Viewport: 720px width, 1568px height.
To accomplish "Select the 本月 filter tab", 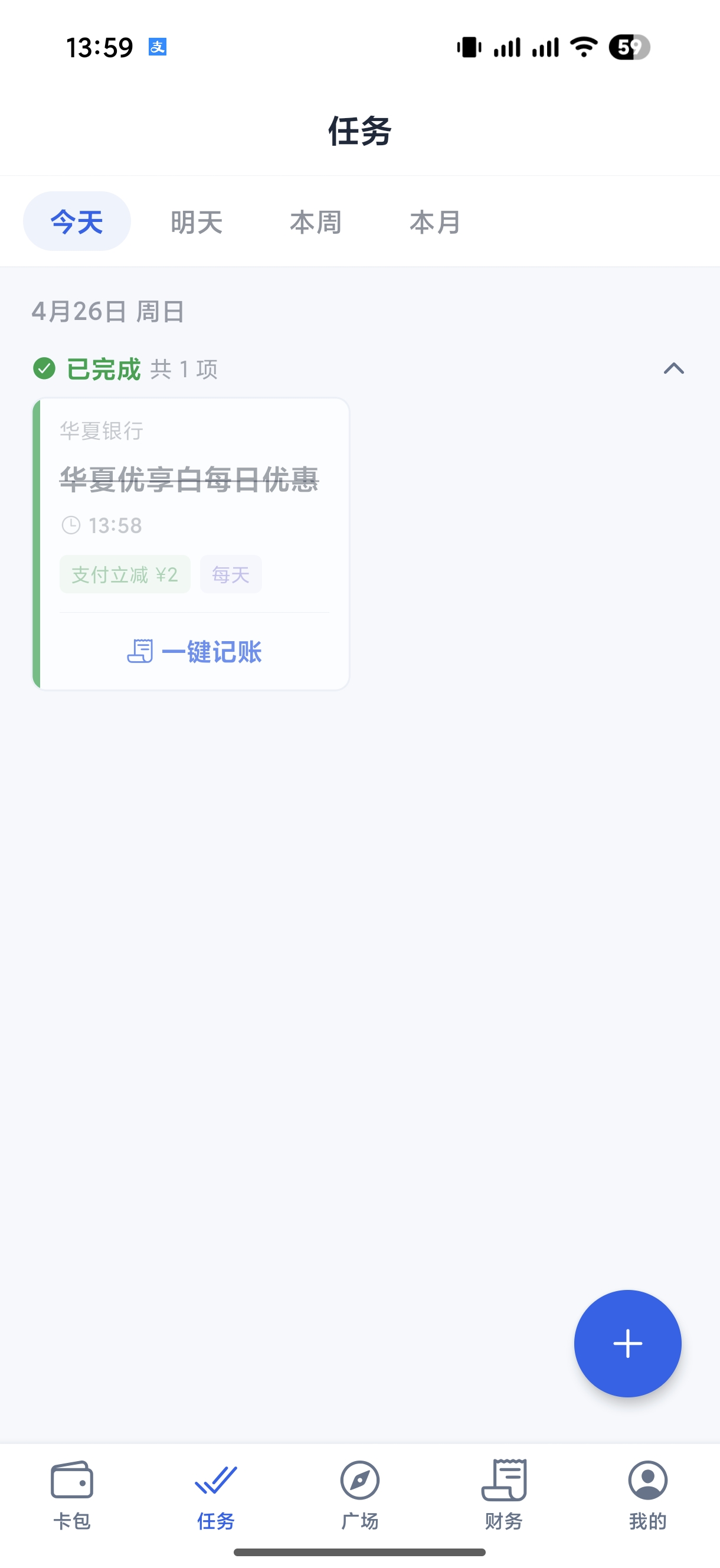I will 434,221.
